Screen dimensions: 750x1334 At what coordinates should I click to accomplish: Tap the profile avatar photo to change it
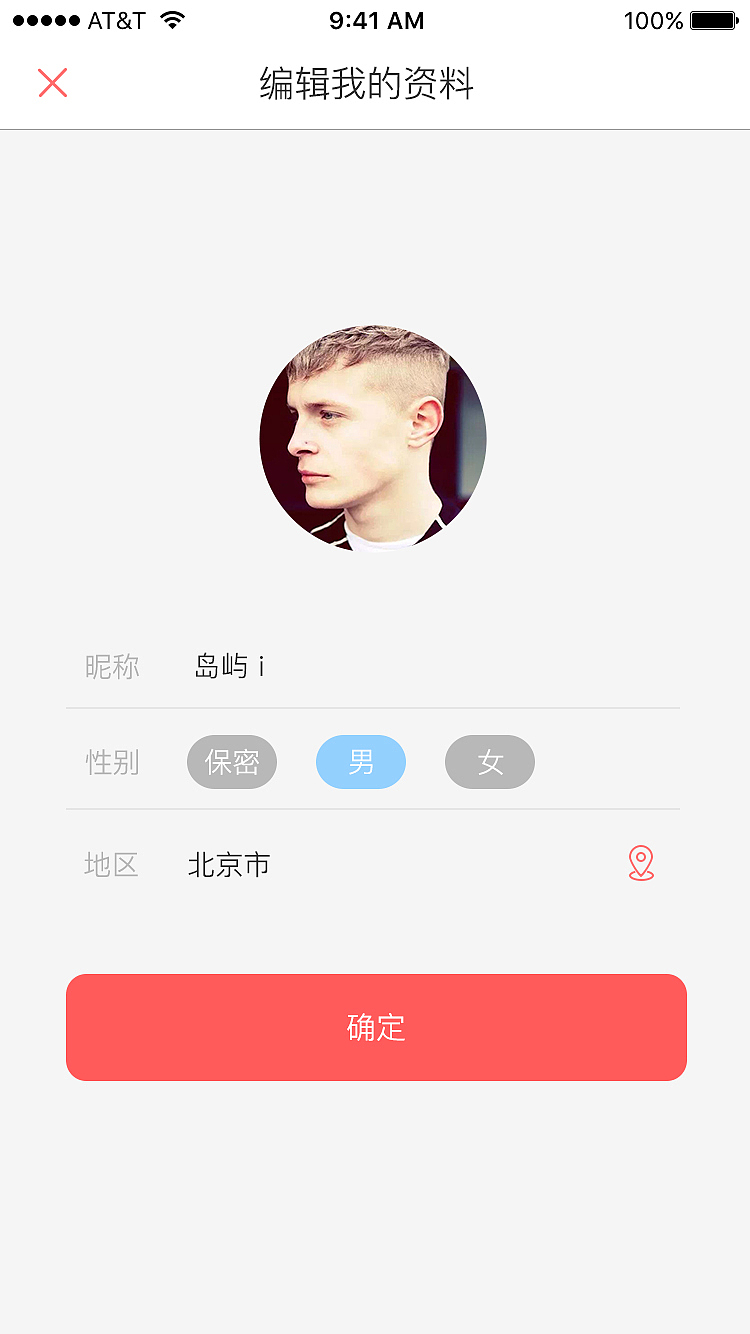click(x=373, y=439)
